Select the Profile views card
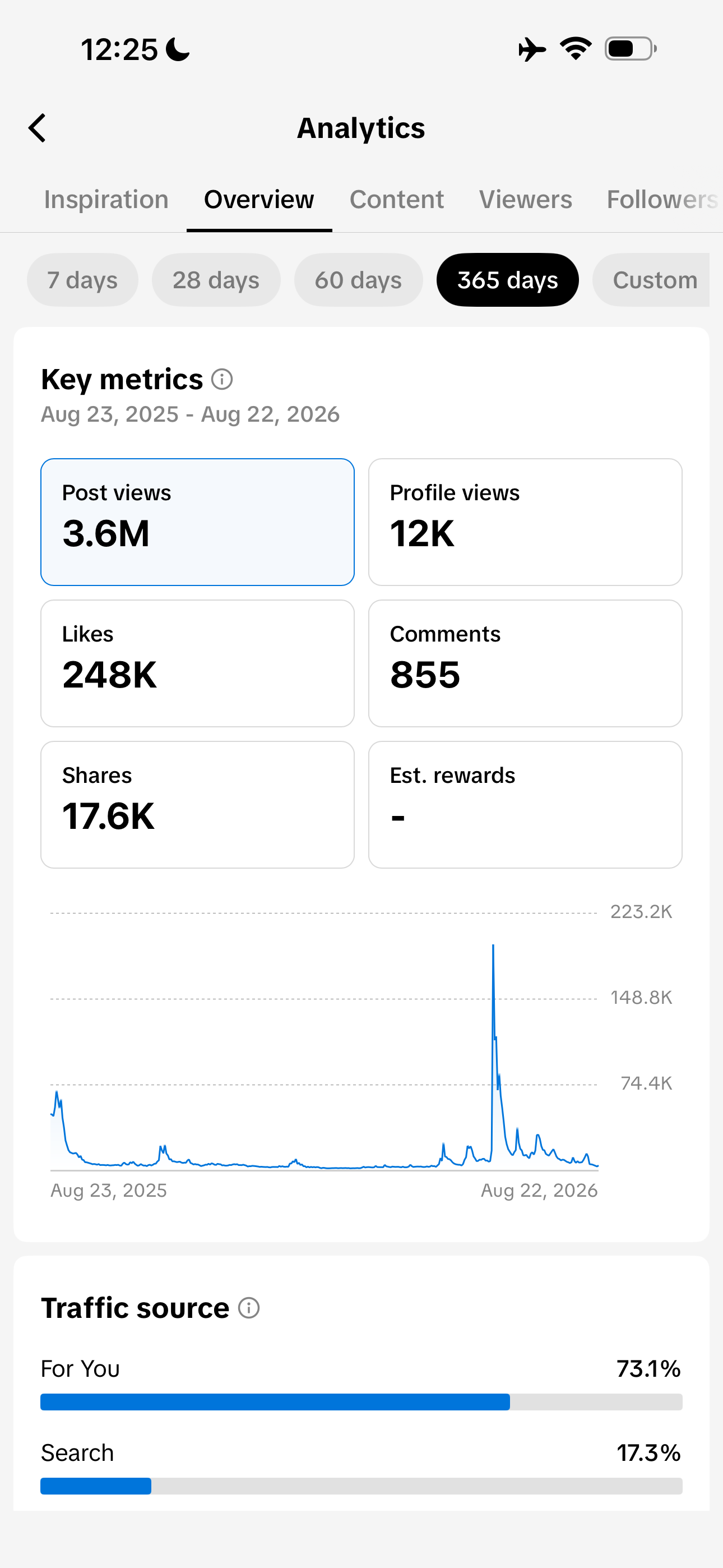This screenshot has width=723, height=1568. [525, 522]
